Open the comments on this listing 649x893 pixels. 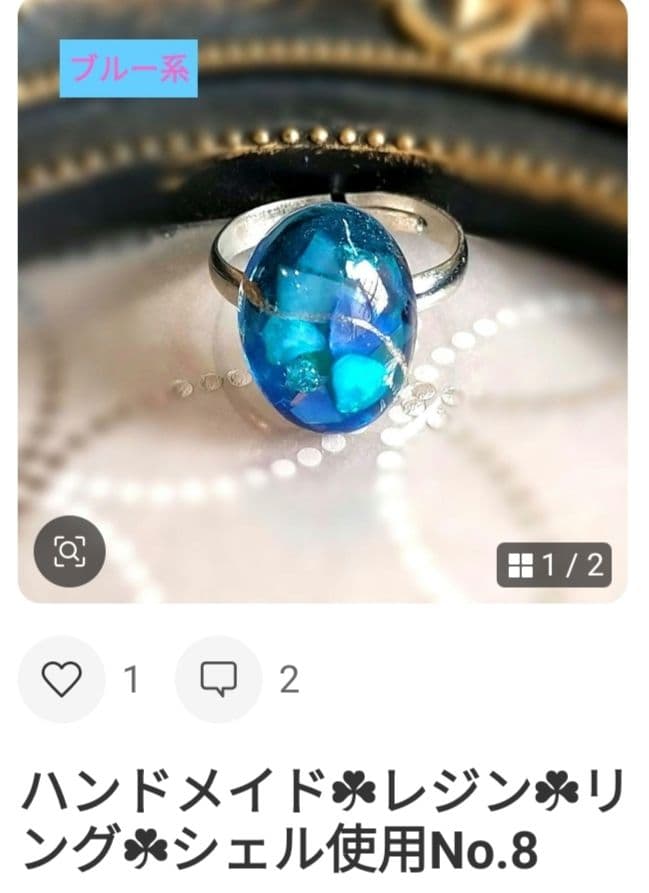(x=218, y=680)
